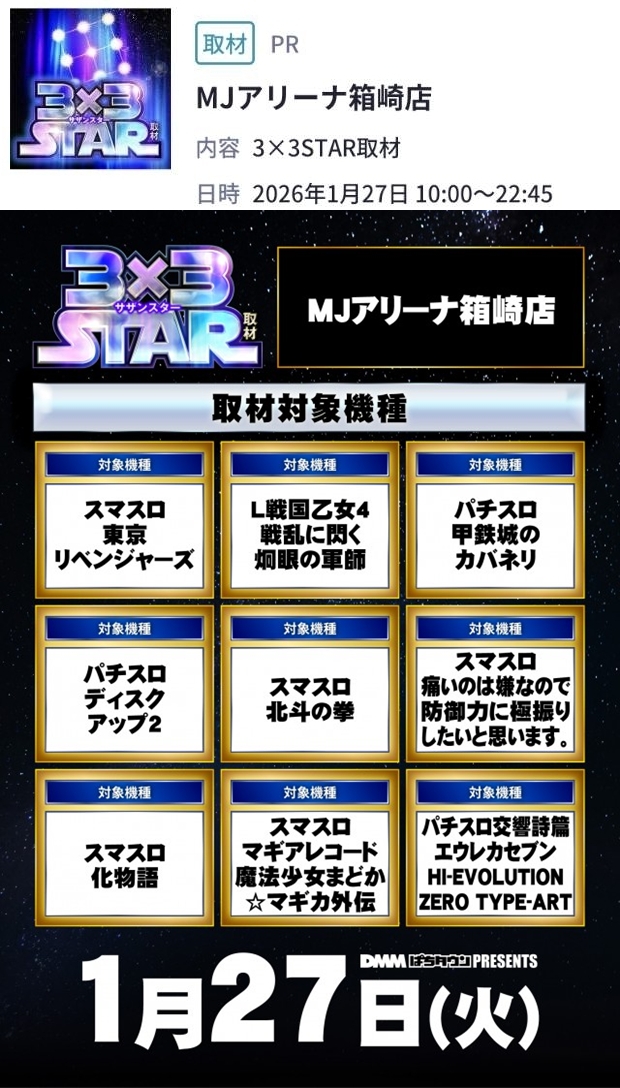Viewport: 620px width, 1088px height.
Task: Tap the 取材 tag chip
Action: (x=225, y=44)
